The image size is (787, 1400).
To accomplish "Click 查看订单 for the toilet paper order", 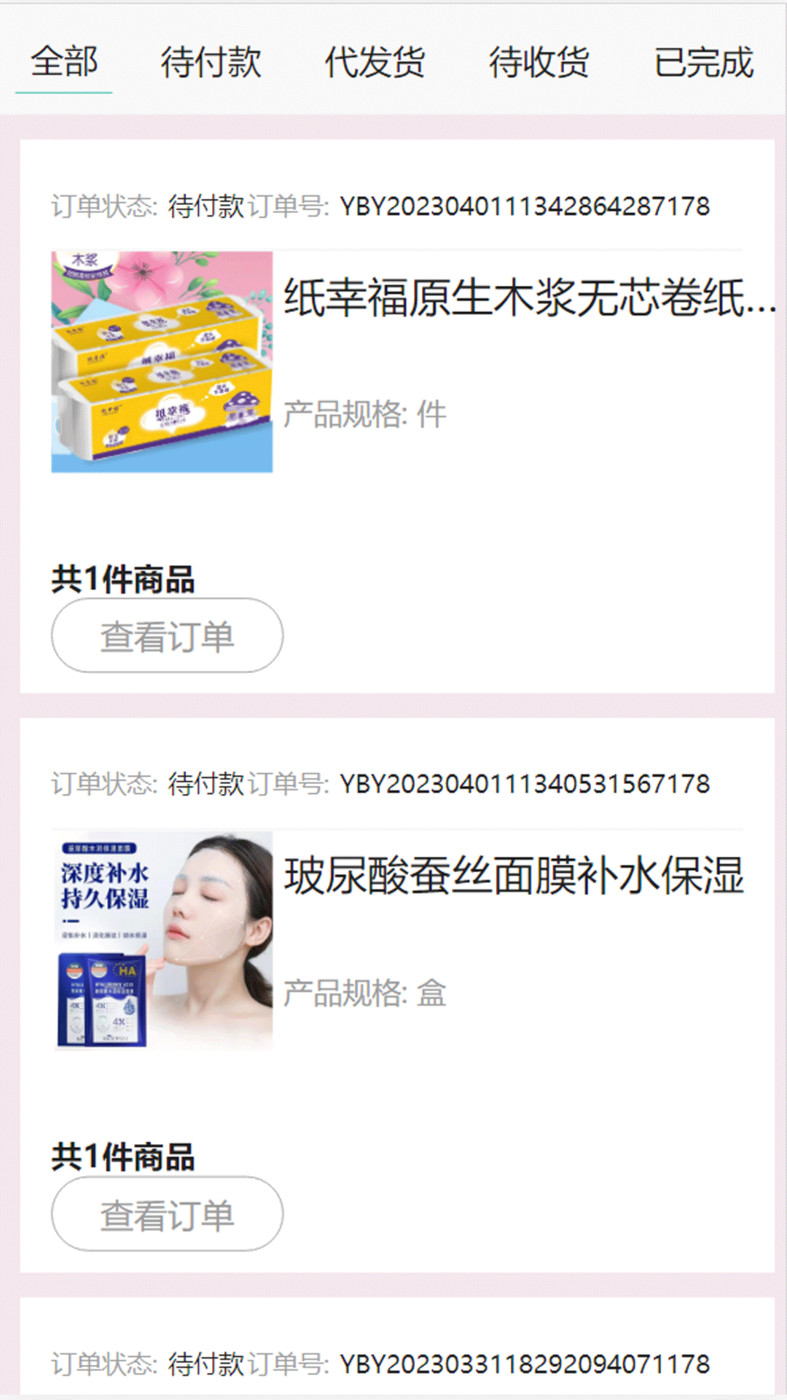I will 166,636.
